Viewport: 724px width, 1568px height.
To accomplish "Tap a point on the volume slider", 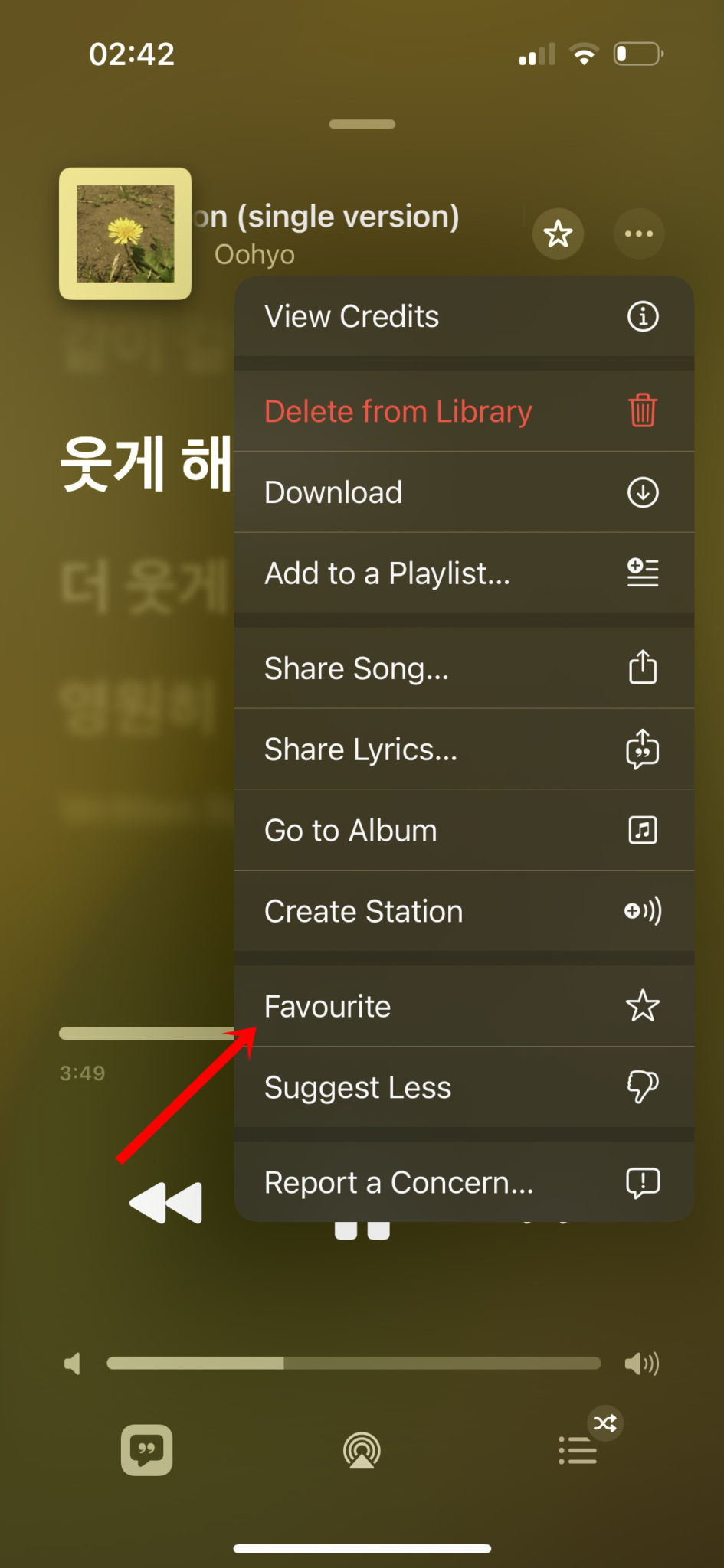I will tap(354, 1363).
